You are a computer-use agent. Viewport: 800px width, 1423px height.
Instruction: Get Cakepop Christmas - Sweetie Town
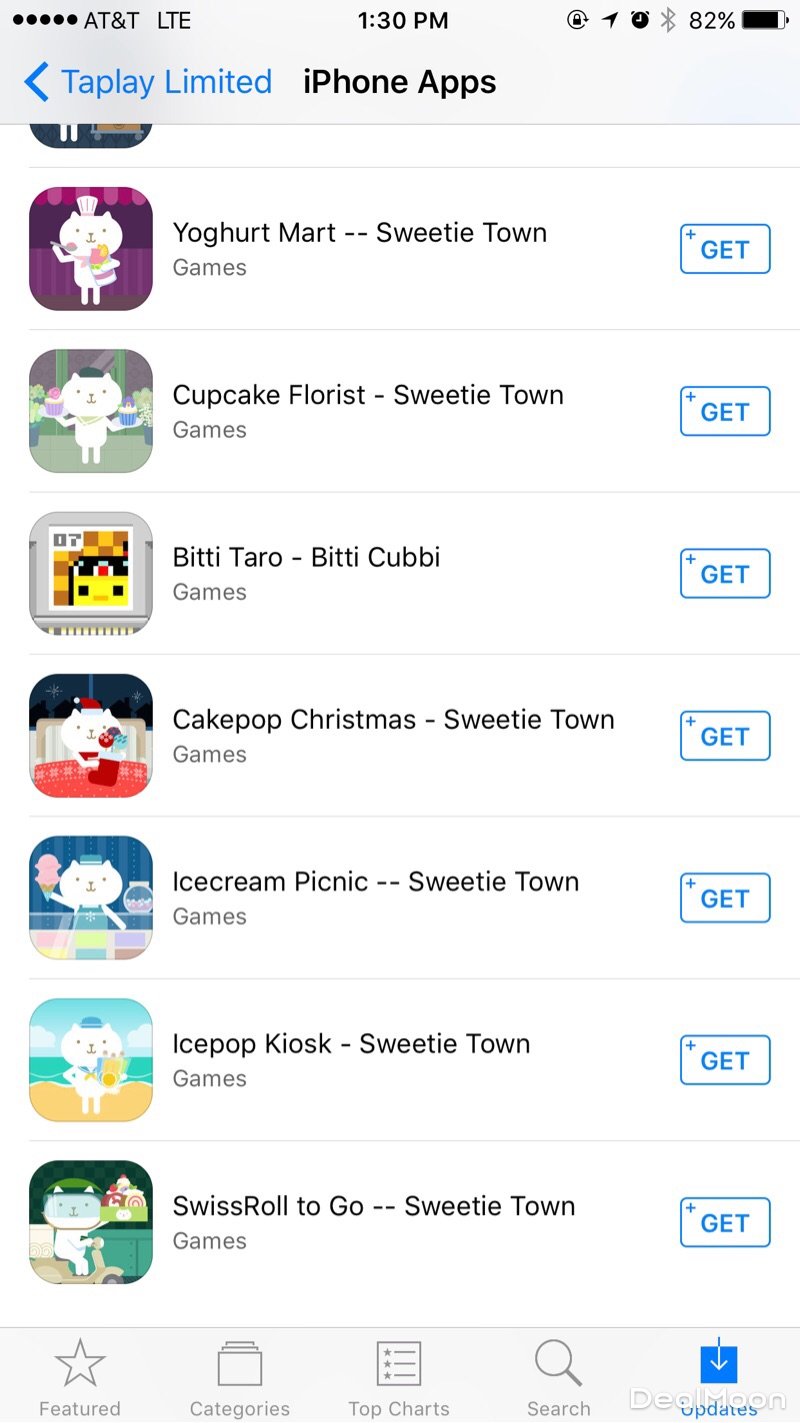click(x=725, y=736)
